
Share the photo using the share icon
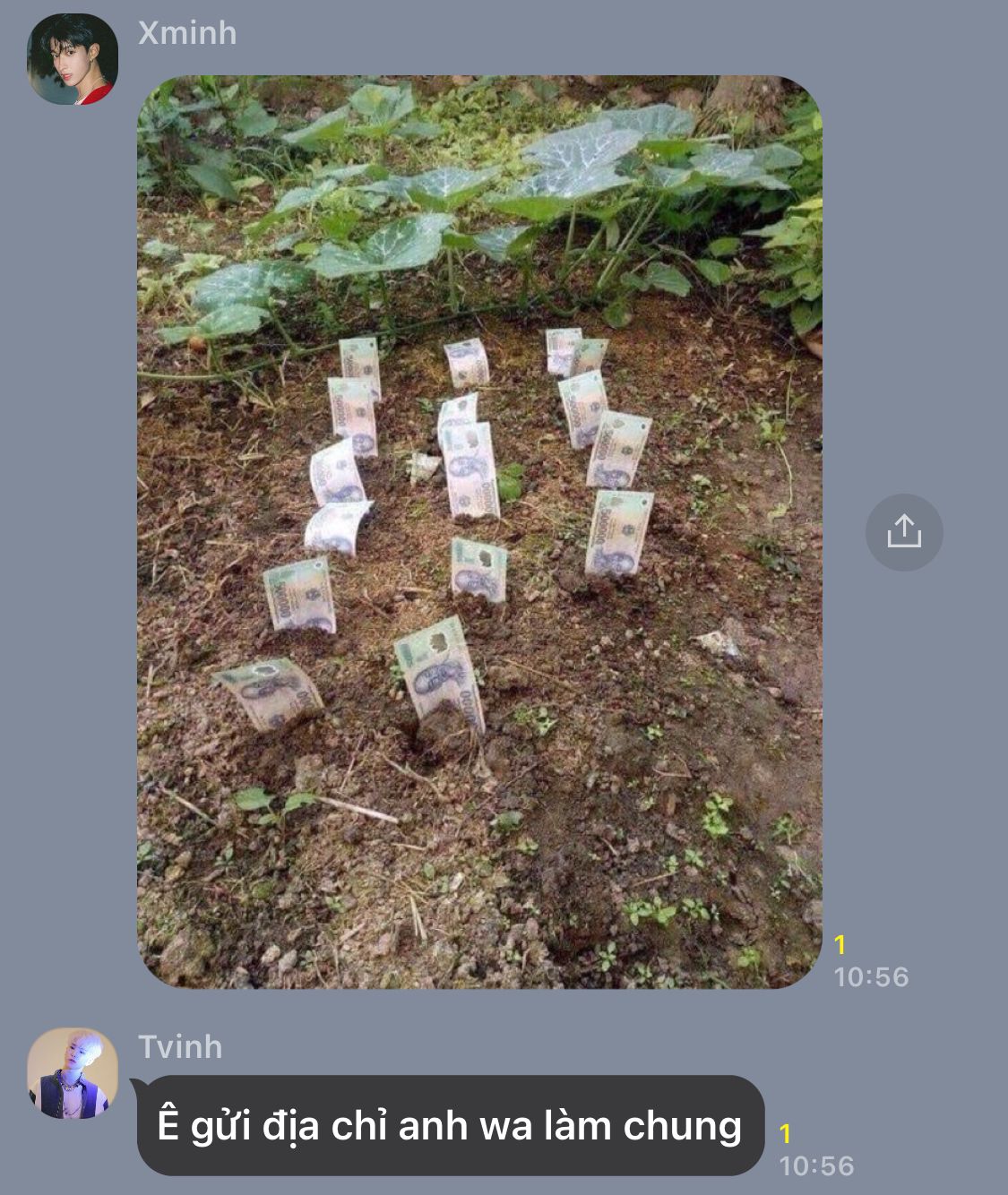[x=904, y=532]
